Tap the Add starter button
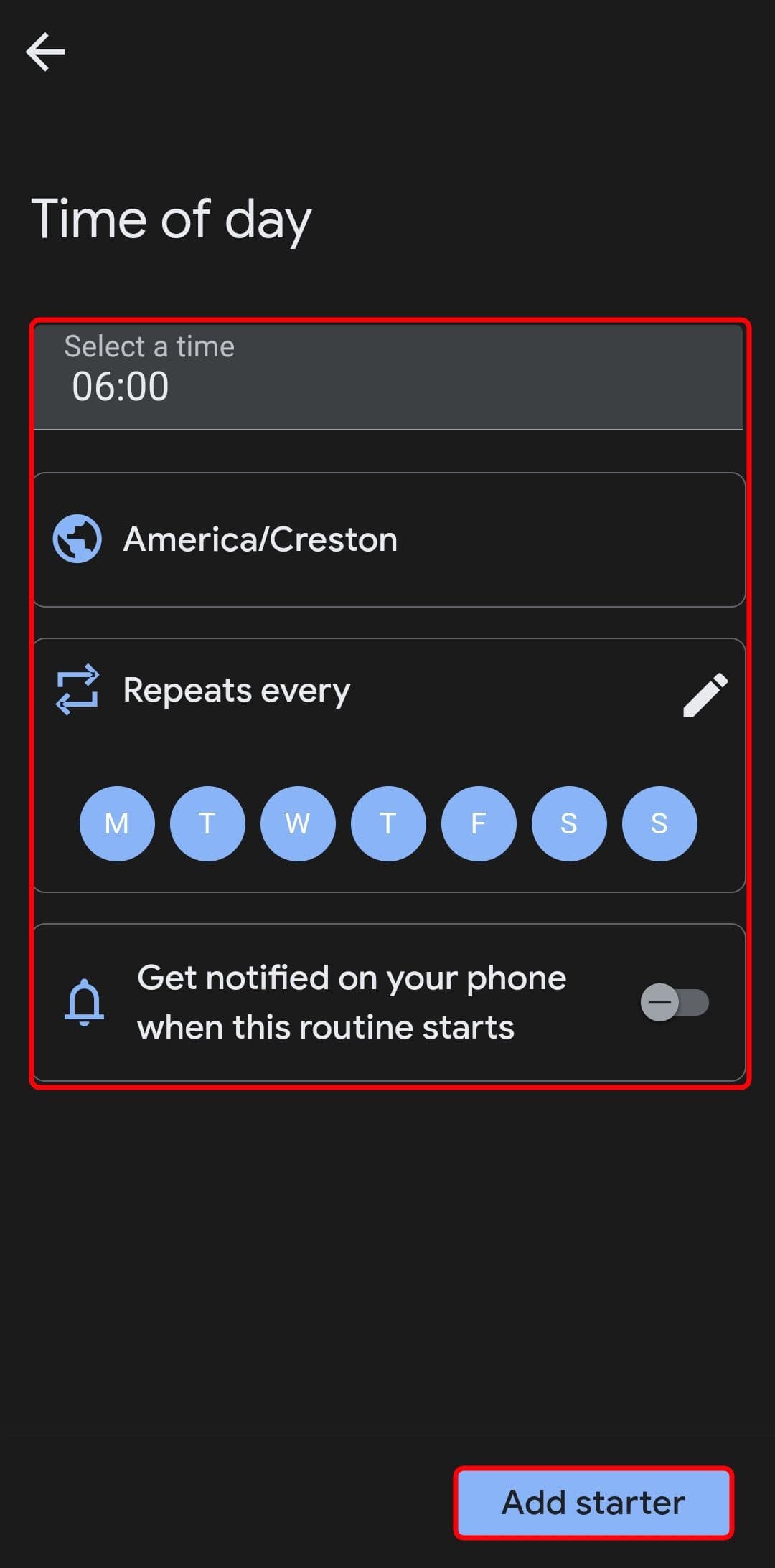This screenshot has height=1568, width=775. click(x=593, y=1502)
